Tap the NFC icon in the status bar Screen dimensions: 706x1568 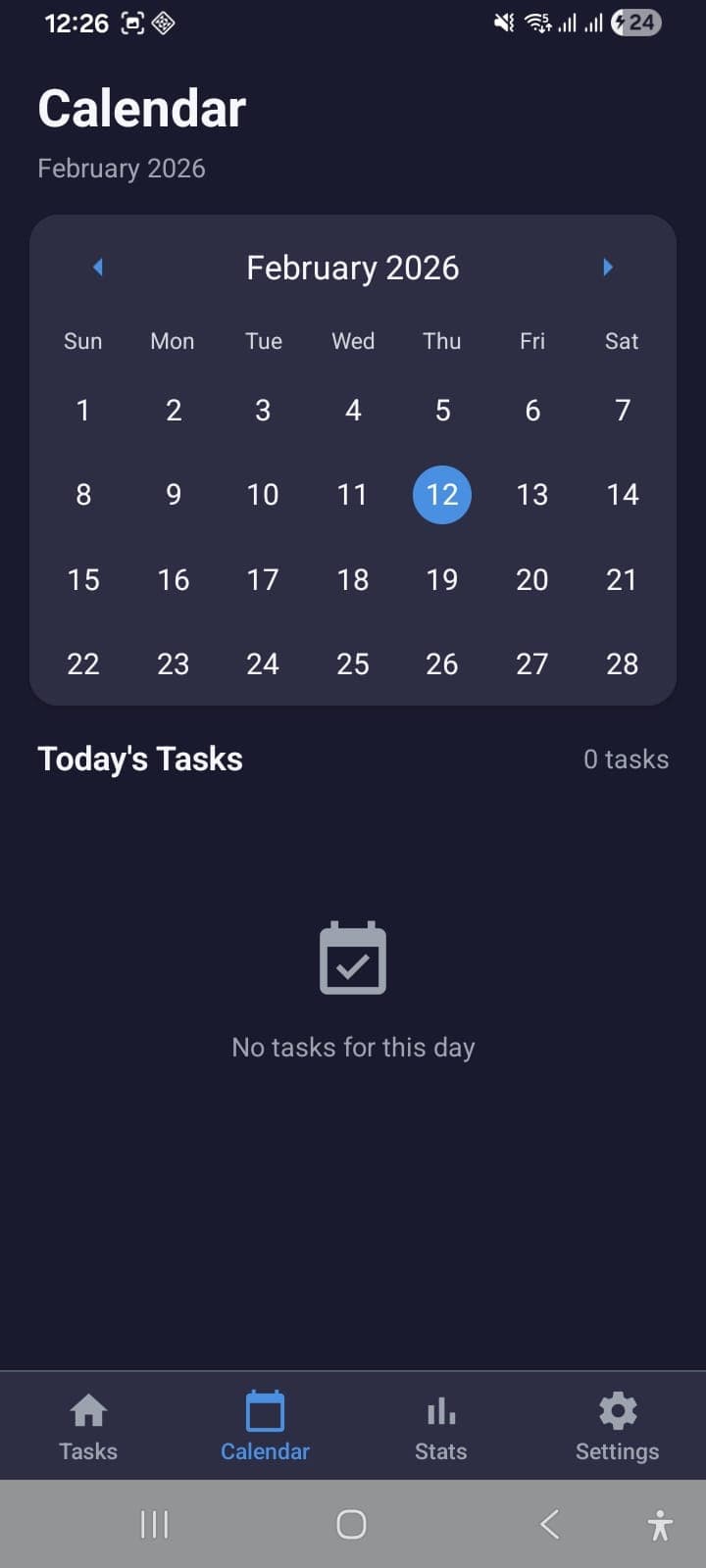165,23
